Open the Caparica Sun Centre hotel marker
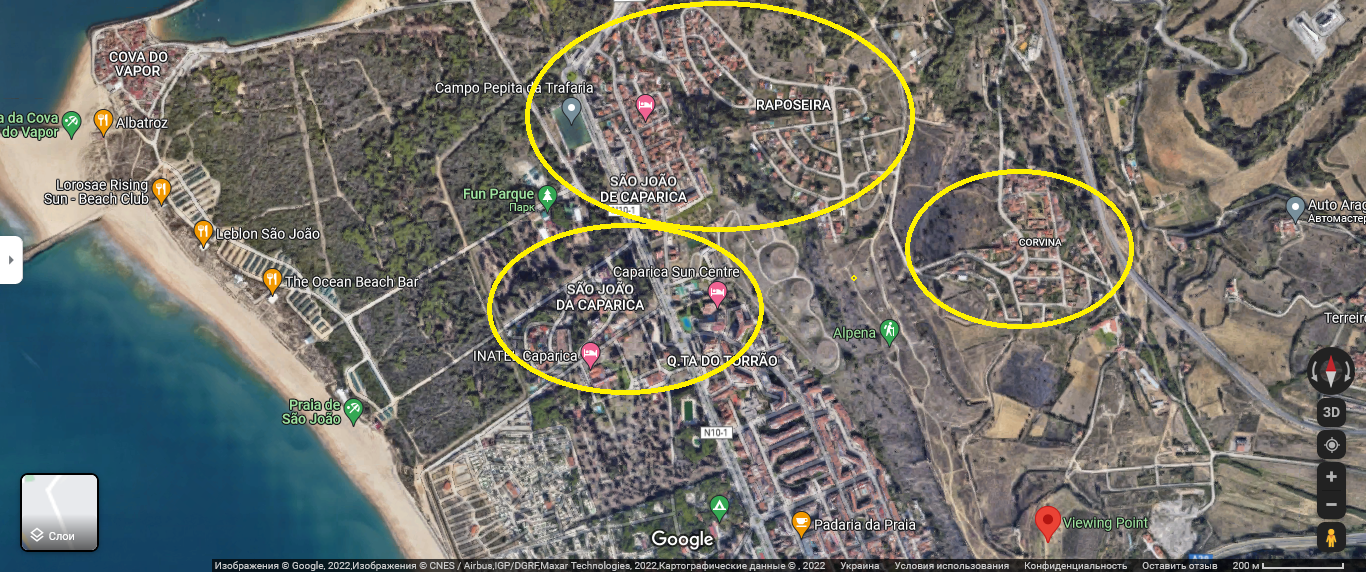1366x572 pixels. (717, 292)
